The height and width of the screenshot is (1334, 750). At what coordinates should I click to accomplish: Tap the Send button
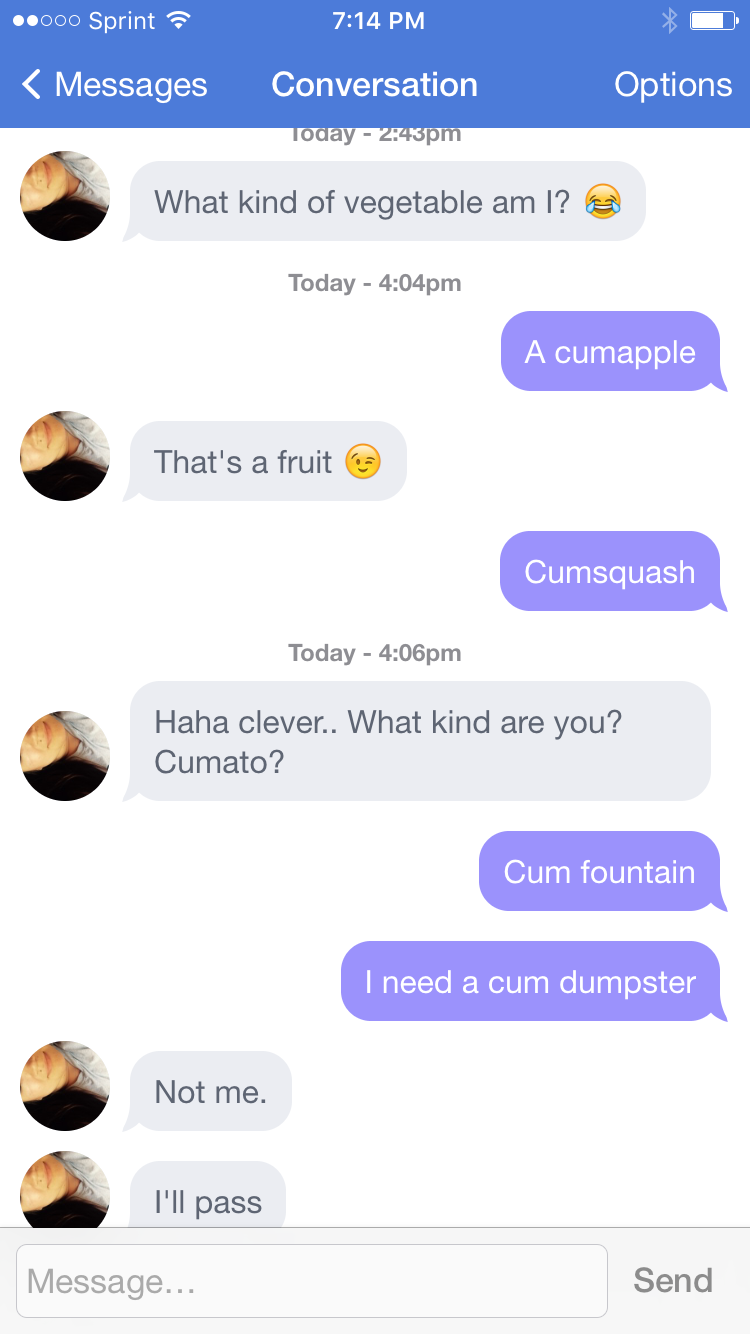(x=673, y=1280)
